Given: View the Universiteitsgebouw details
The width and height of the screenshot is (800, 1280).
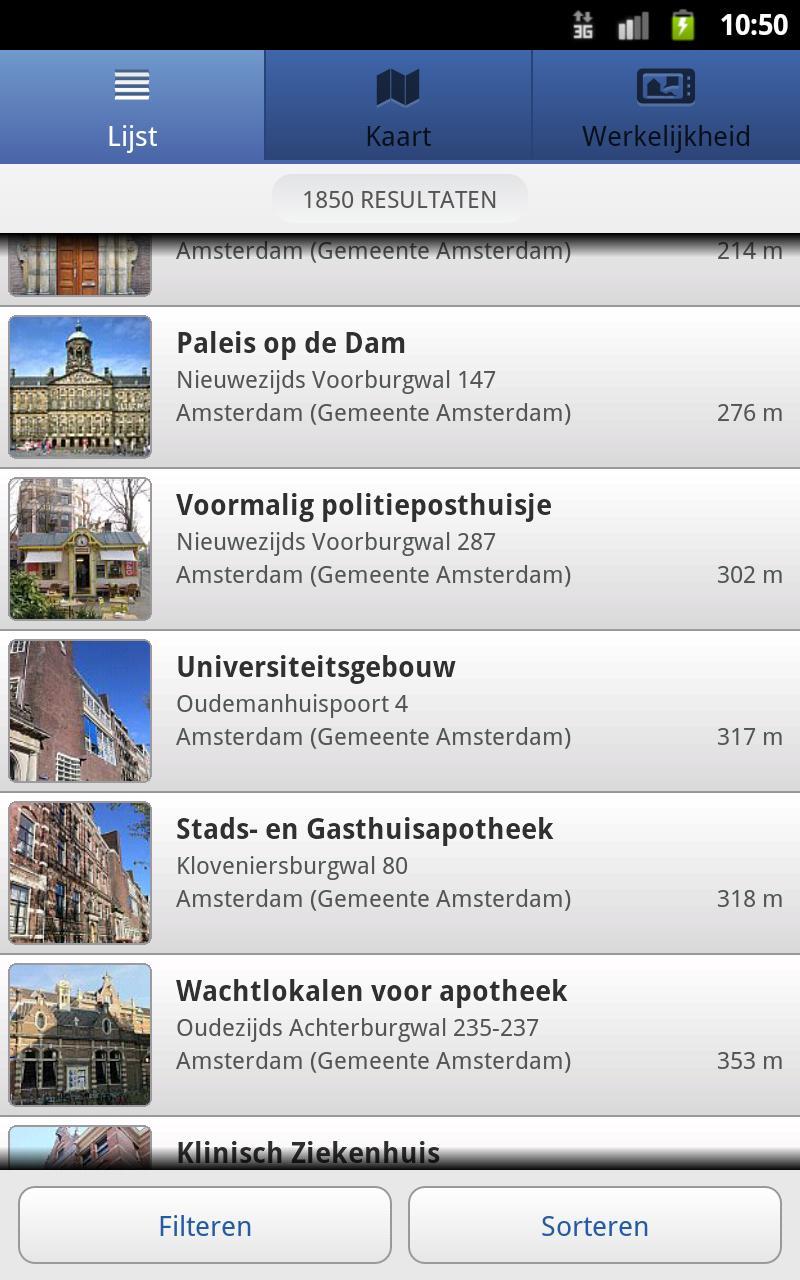Looking at the screenshot, I should [400, 711].
